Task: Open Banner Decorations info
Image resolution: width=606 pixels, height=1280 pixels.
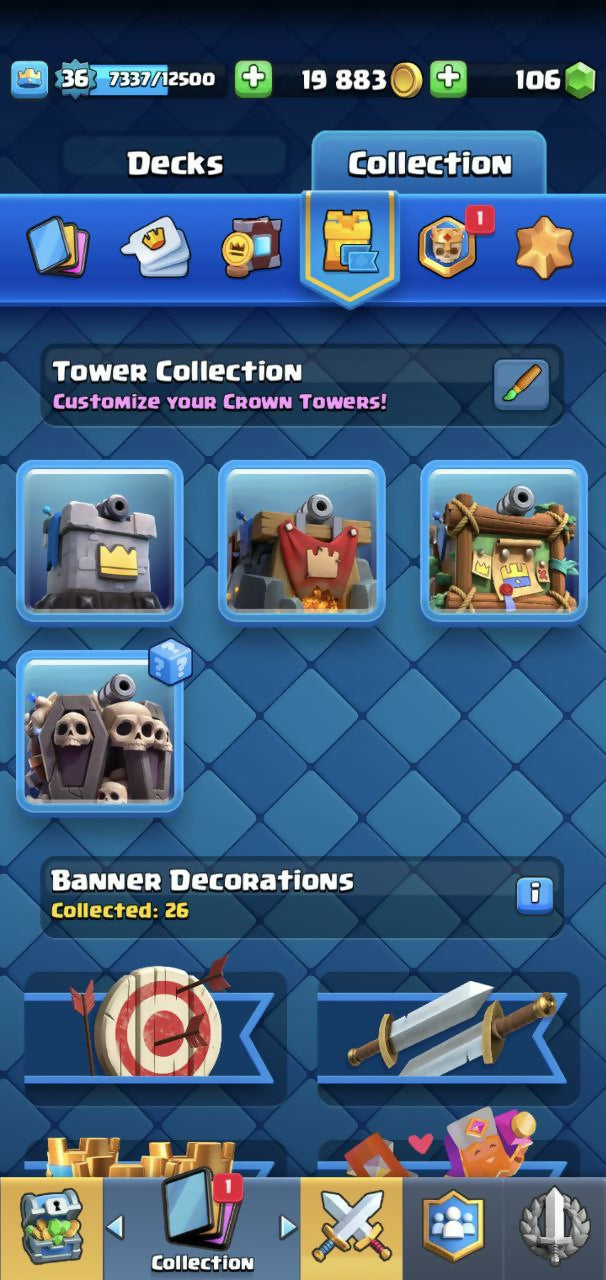Action: click(x=535, y=893)
